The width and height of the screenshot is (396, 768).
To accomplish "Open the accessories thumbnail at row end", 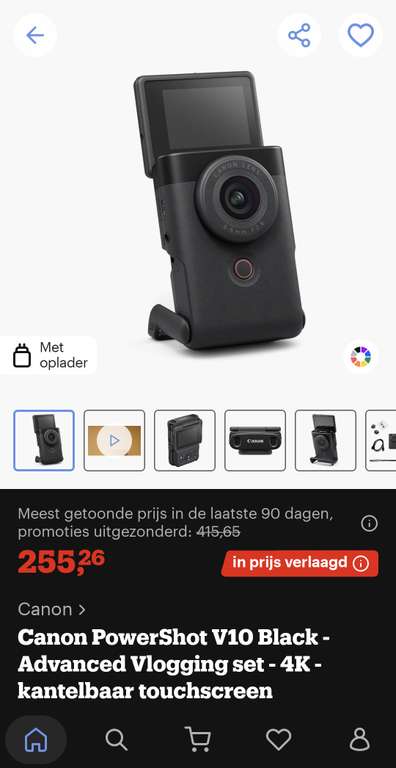I will tap(381, 440).
